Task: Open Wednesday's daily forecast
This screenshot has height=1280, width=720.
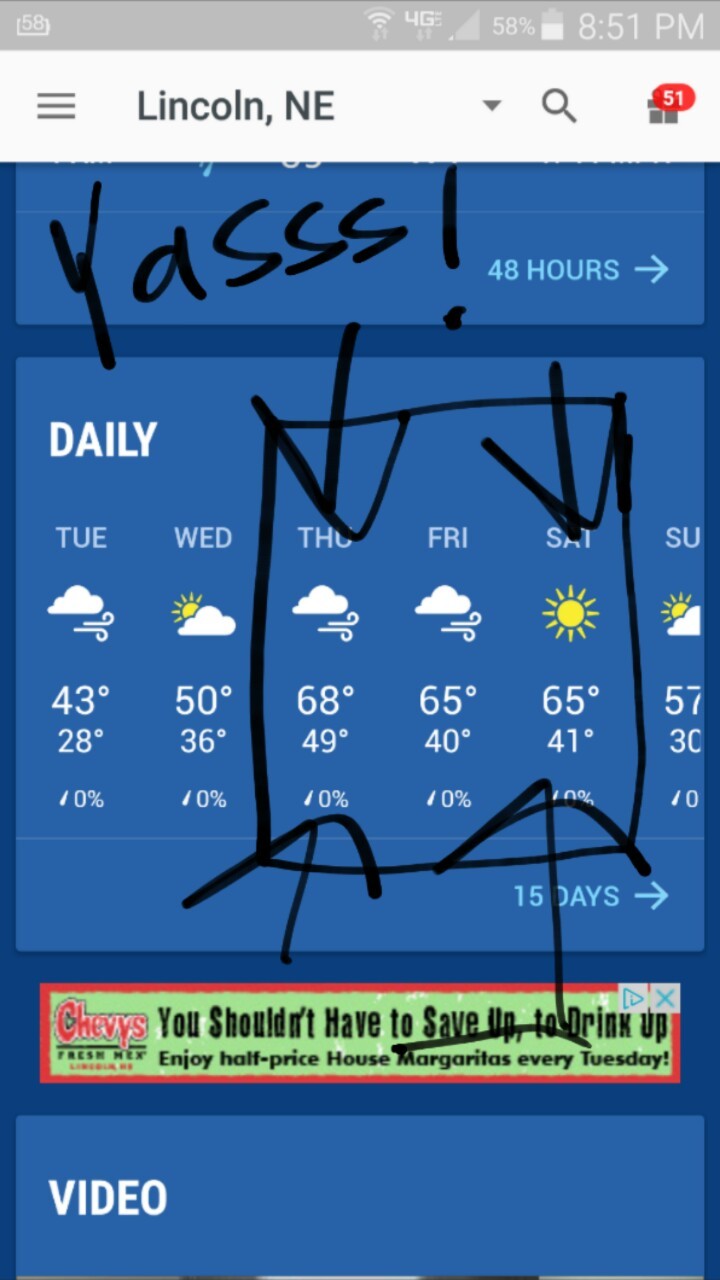Action: coord(203,665)
